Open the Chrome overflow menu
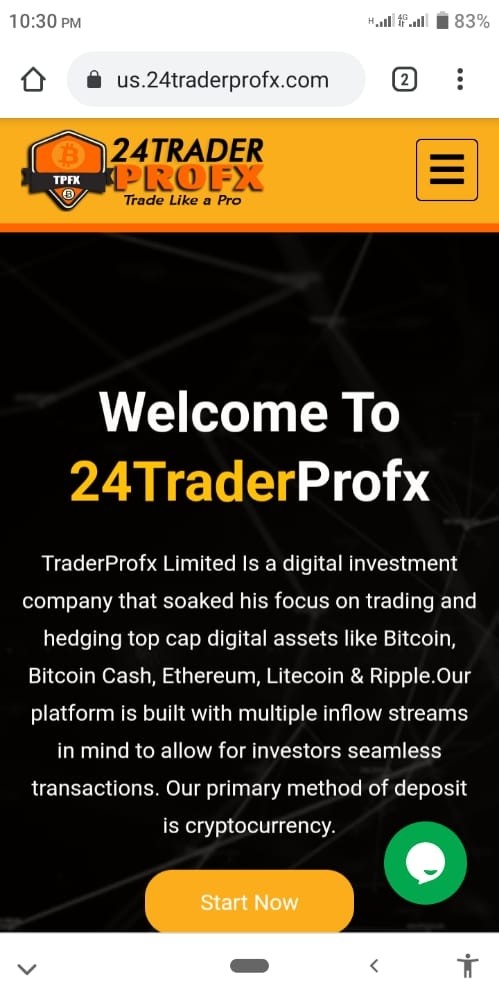Screen dimensions: 499x999 click(460, 80)
